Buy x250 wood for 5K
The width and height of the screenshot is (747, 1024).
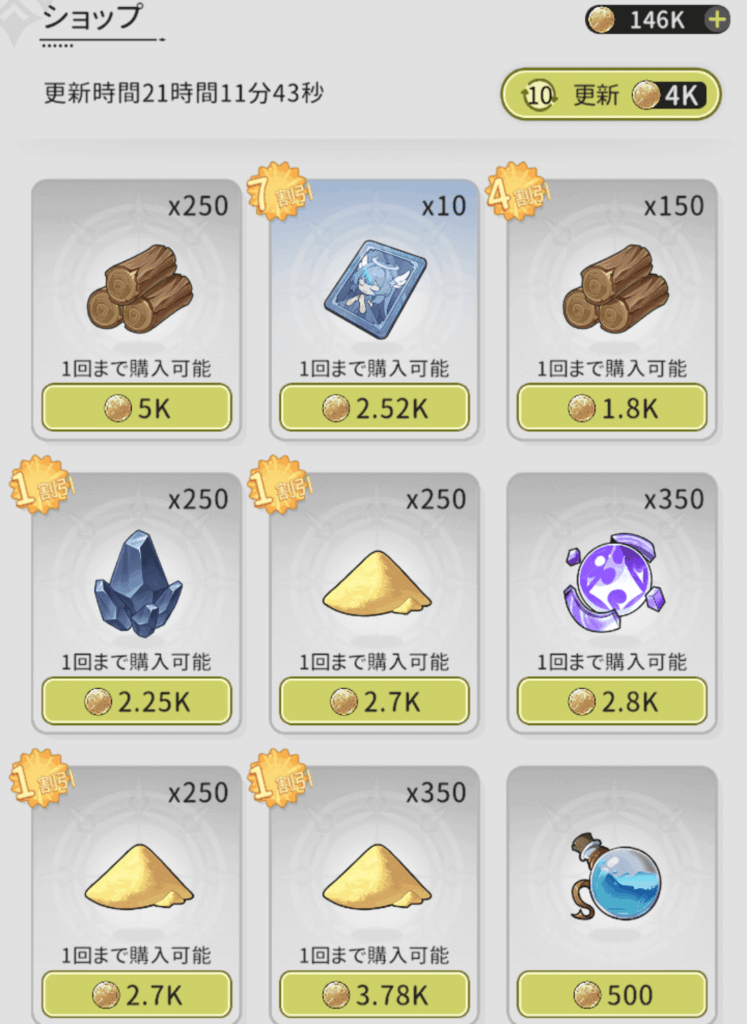pos(136,407)
